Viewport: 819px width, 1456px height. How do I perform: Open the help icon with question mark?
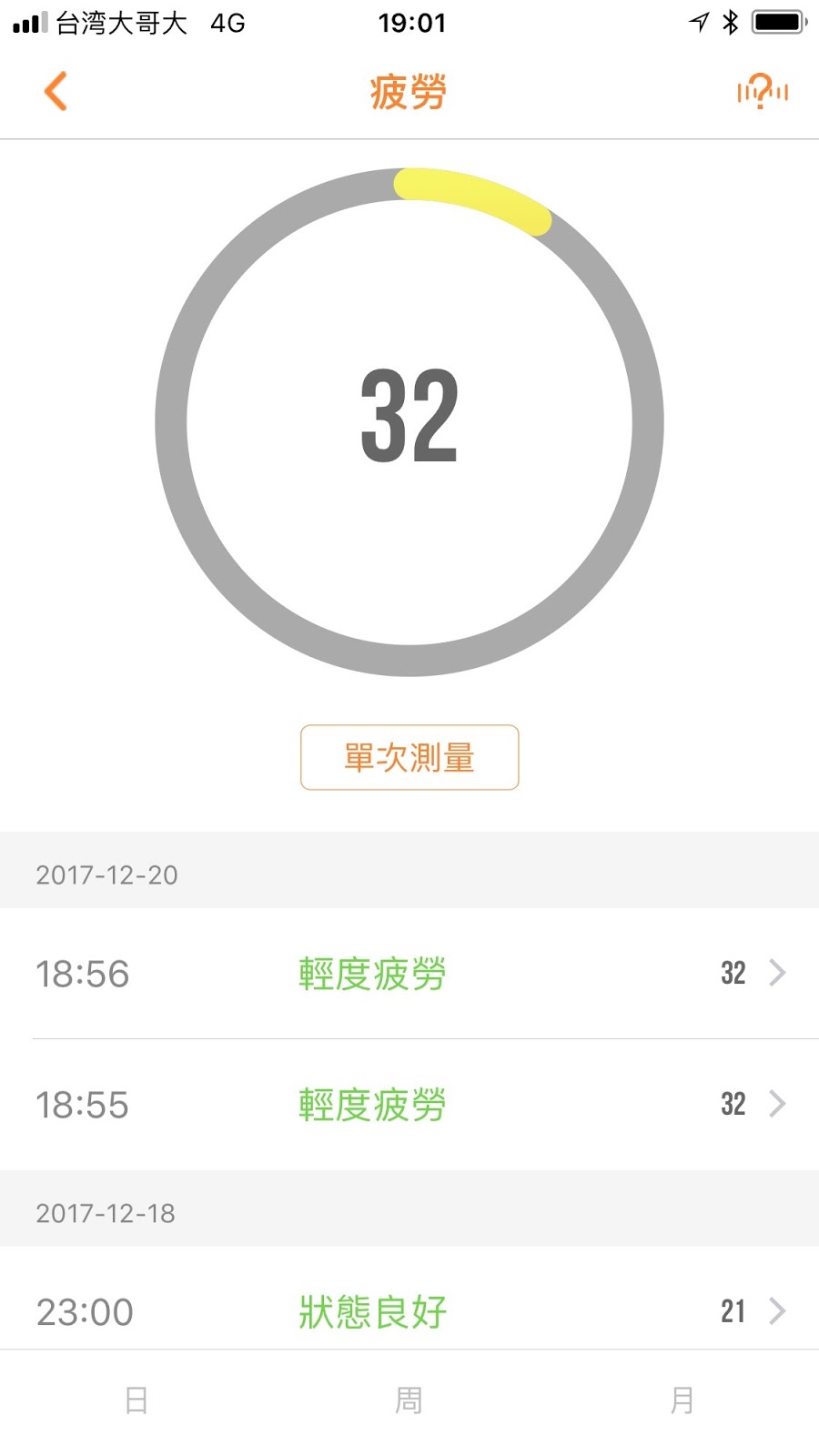(x=763, y=92)
